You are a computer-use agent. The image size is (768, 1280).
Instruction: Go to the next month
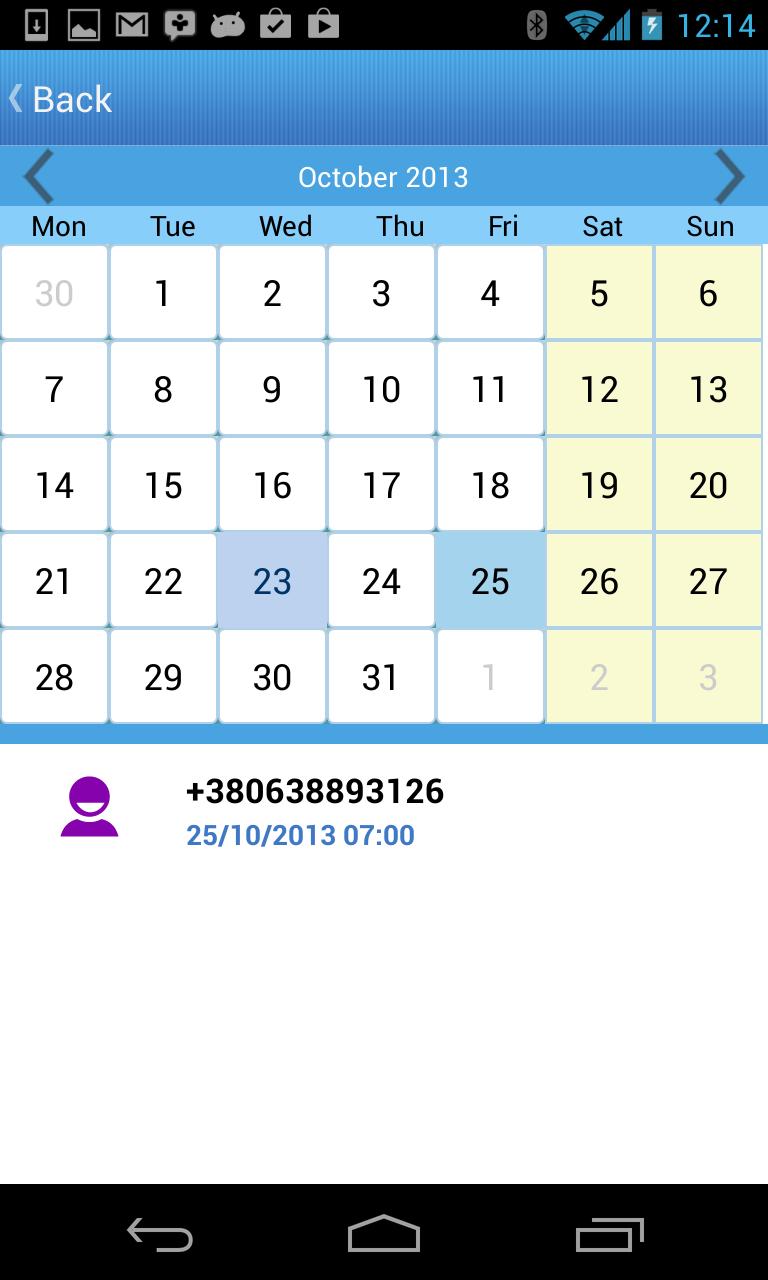tap(730, 177)
